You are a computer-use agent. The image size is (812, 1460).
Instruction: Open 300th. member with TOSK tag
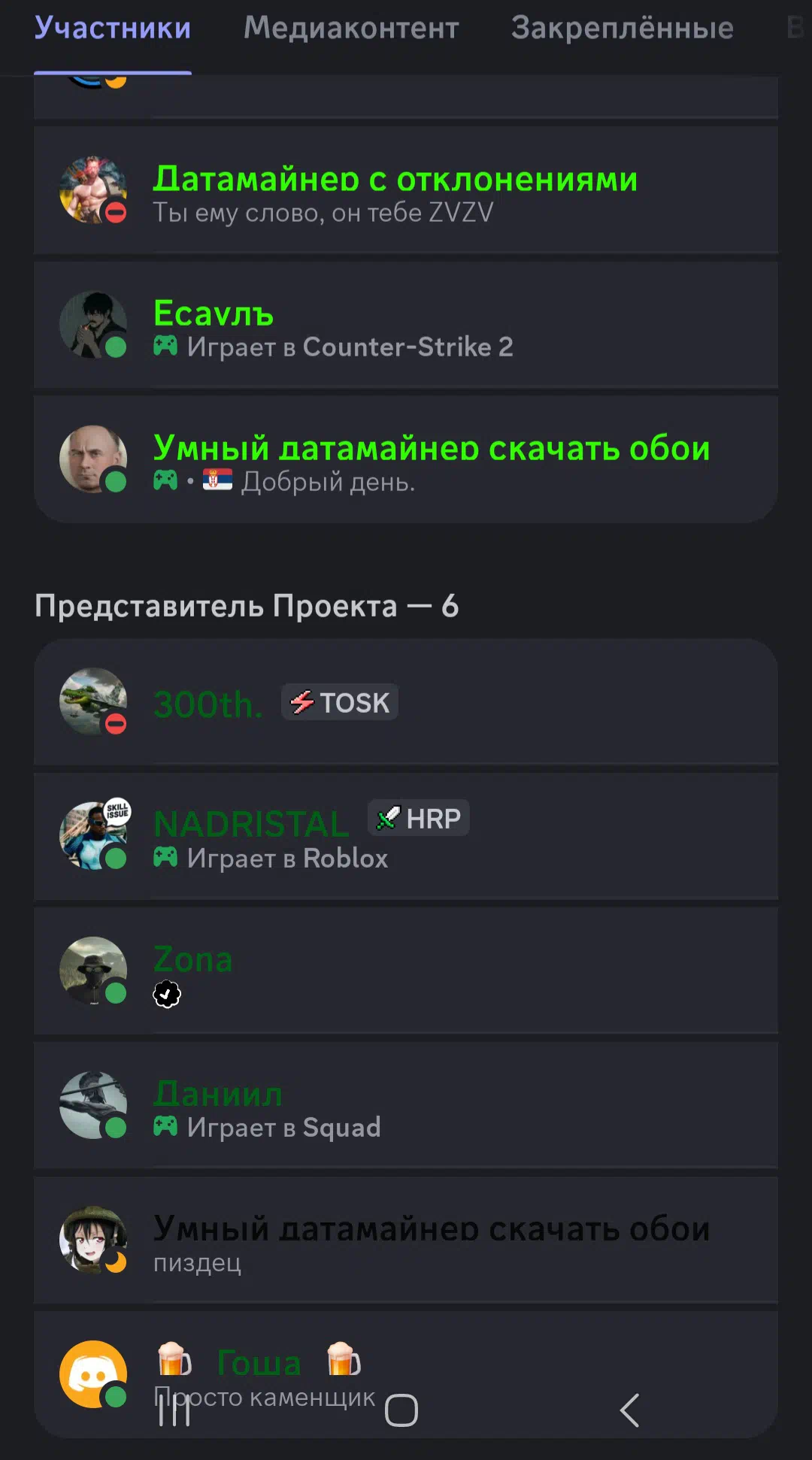(x=406, y=702)
